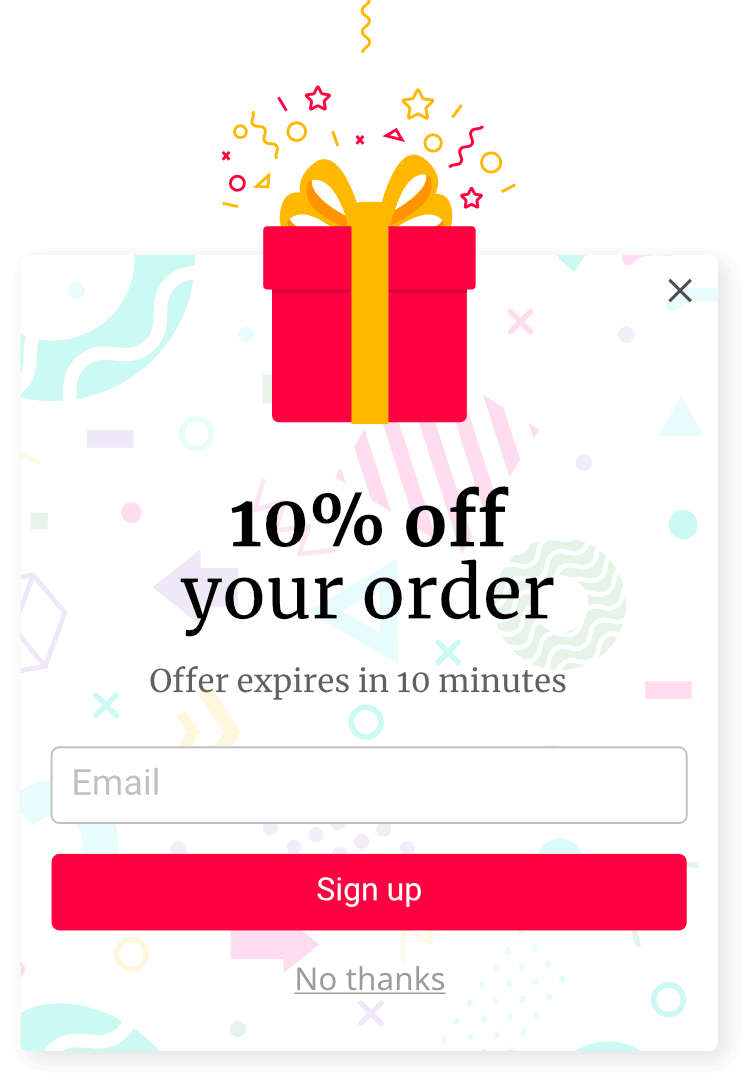Tap the Sign up button
754x1087 pixels.
pyautogui.click(x=369, y=891)
